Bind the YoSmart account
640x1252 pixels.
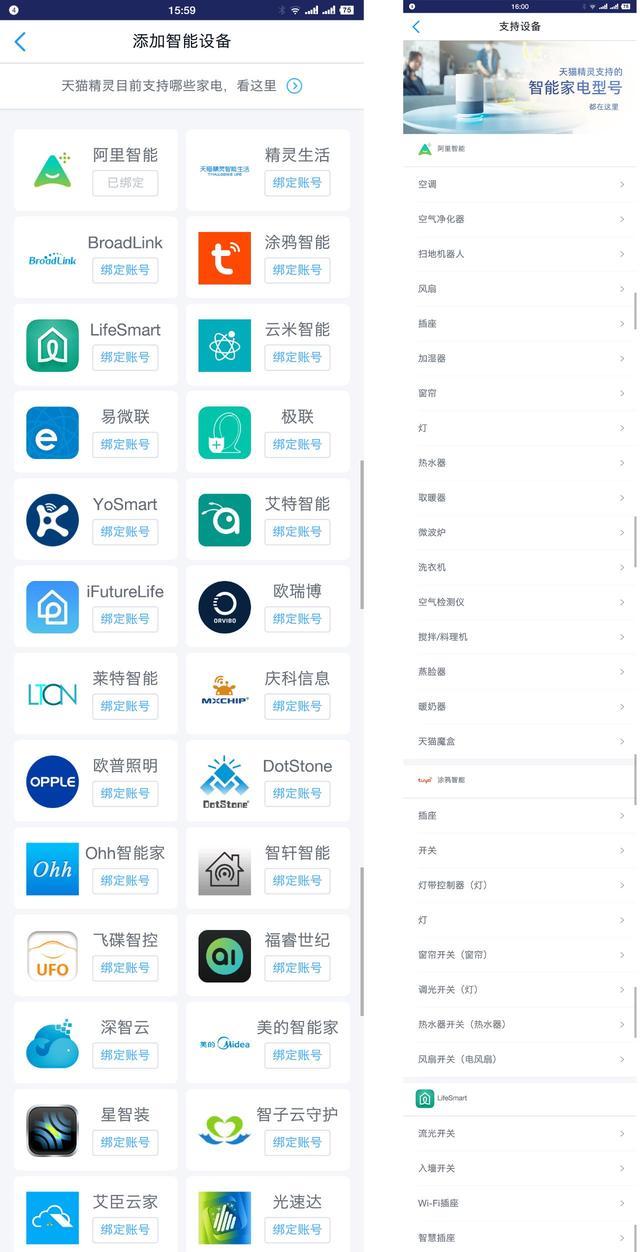coord(125,532)
